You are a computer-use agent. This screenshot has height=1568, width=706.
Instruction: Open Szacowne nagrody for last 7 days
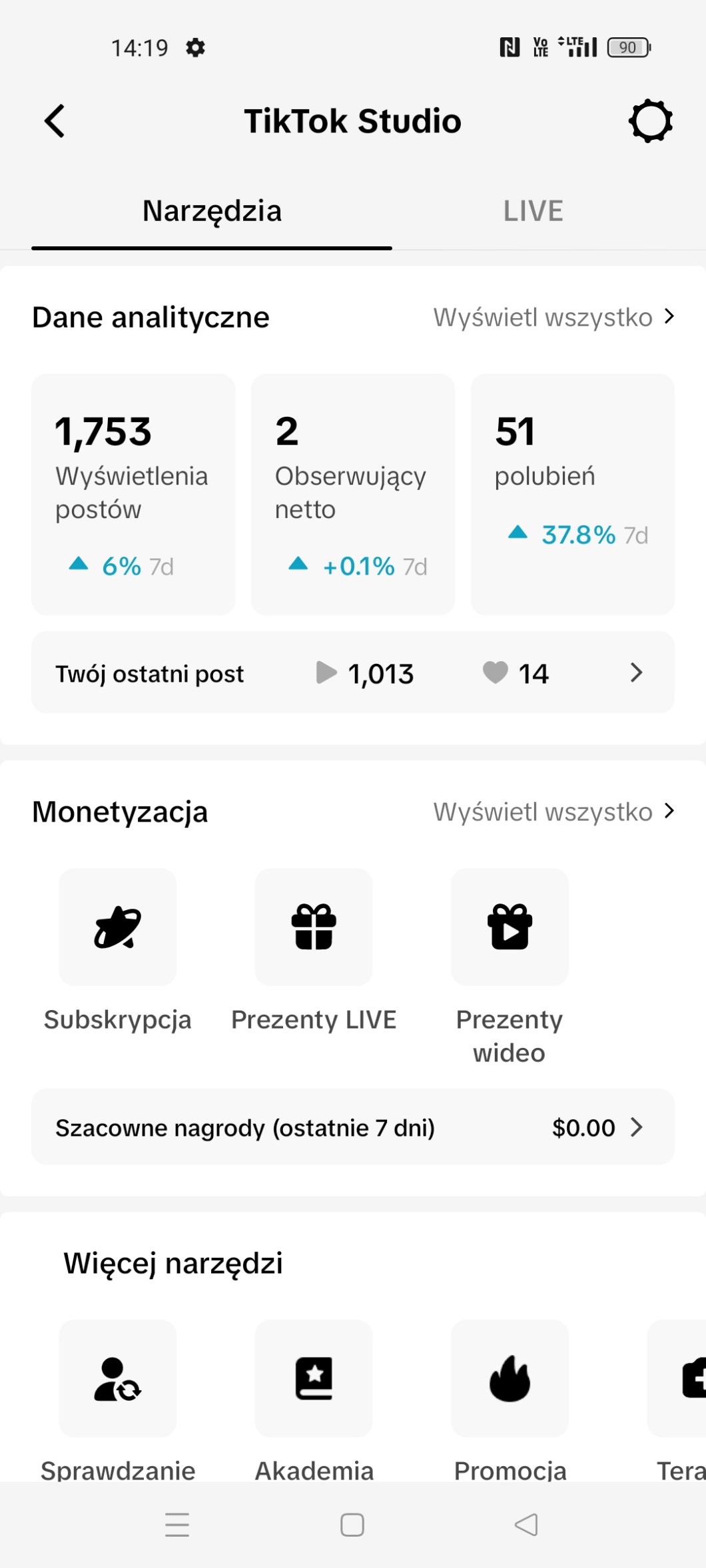[x=352, y=1127]
